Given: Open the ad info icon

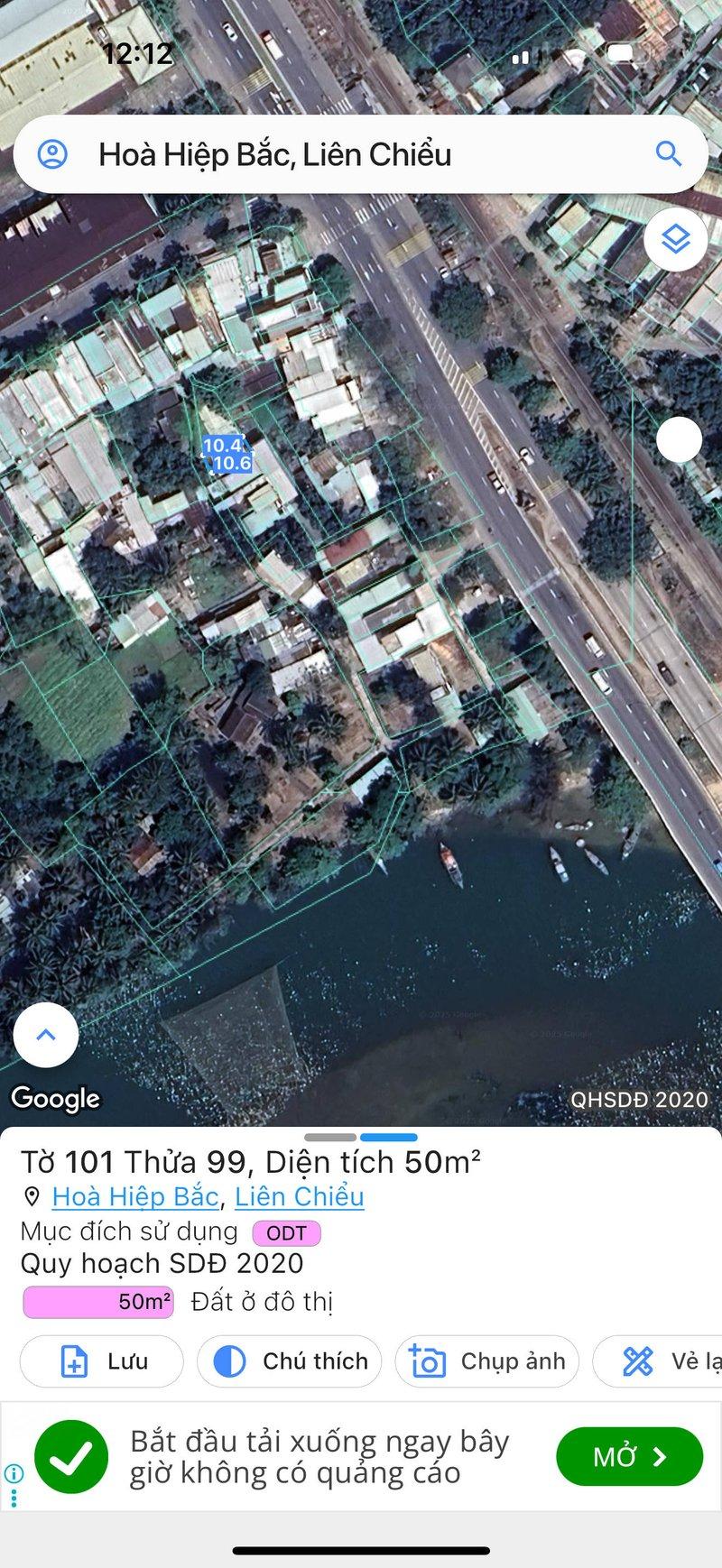Looking at the screenshot, I should tap(13, 1474).
